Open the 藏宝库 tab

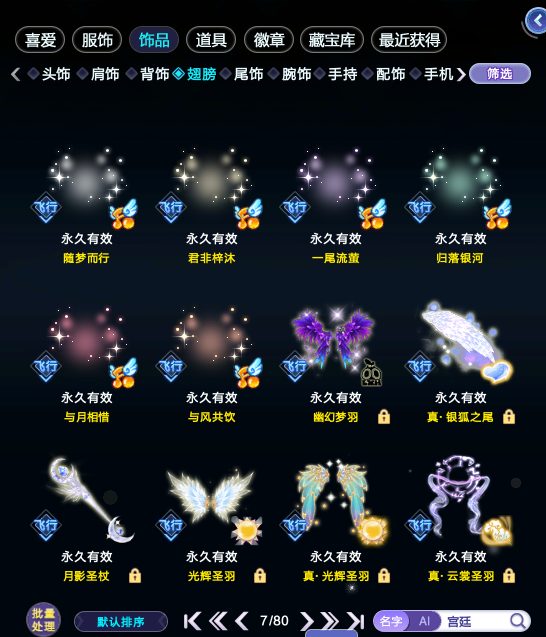click(x=332, y=40)
